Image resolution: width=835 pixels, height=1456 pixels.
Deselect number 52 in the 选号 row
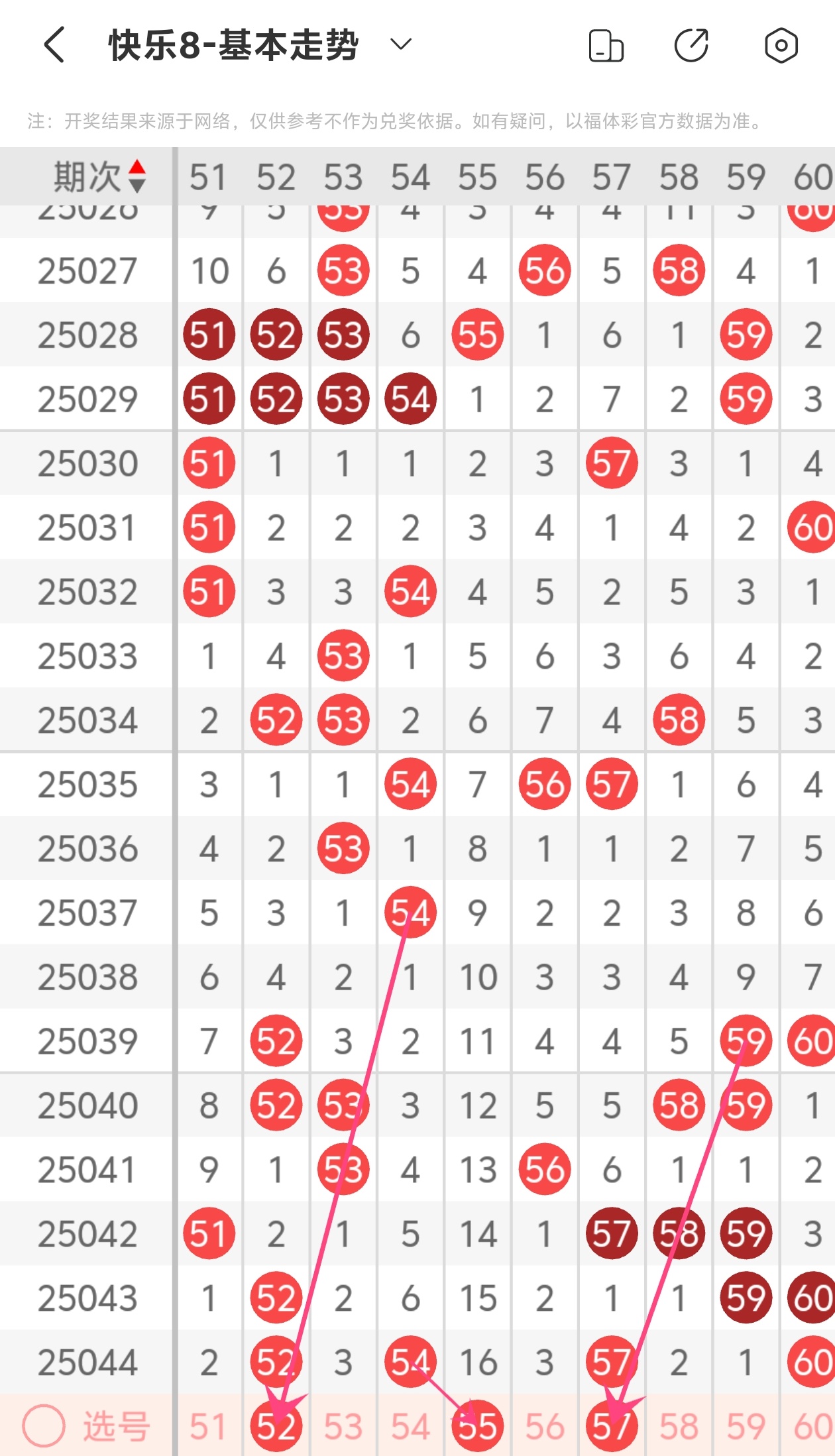(x=276, y=1426)
